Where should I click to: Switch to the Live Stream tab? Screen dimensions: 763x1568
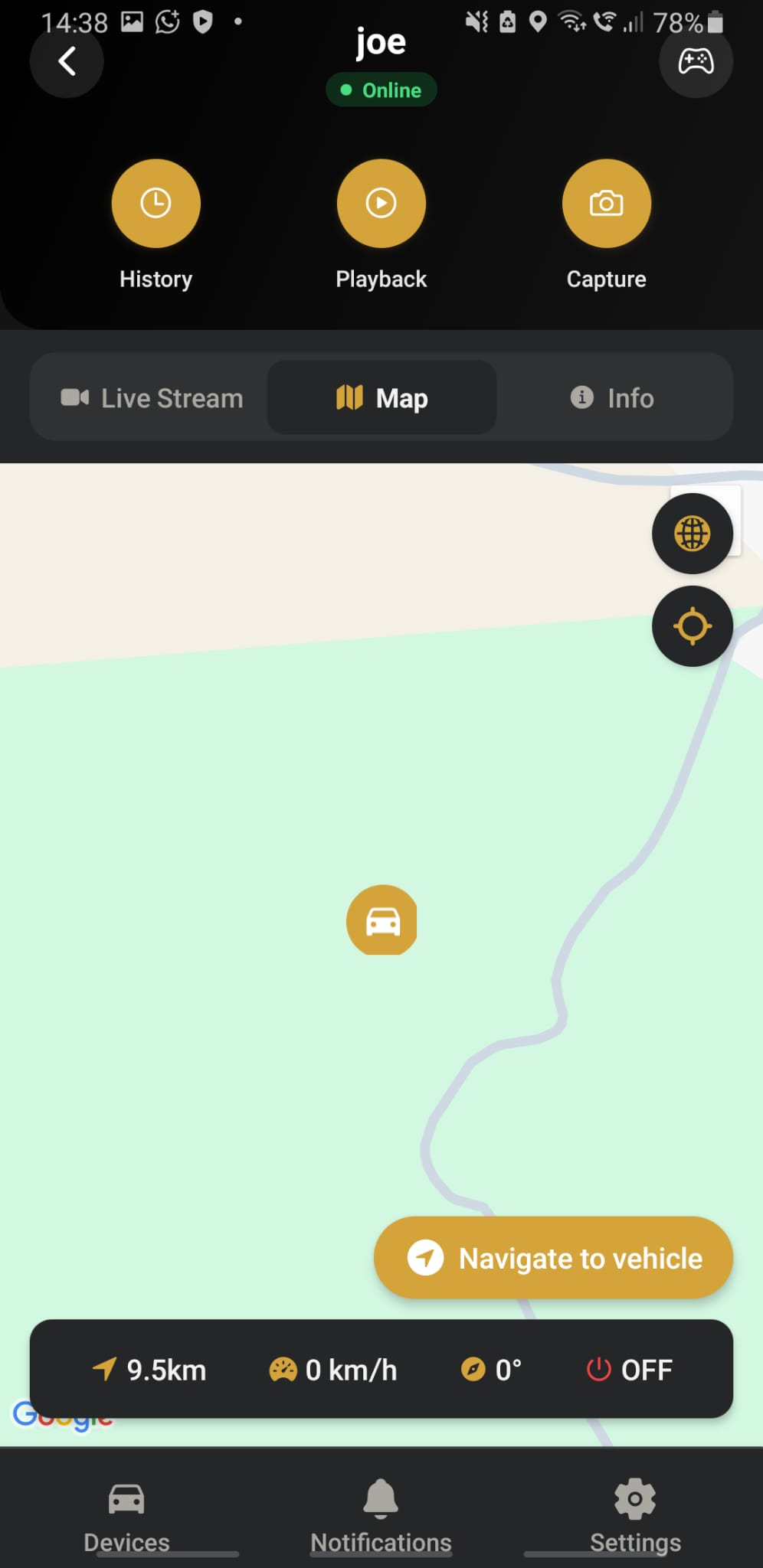[150, 397]
